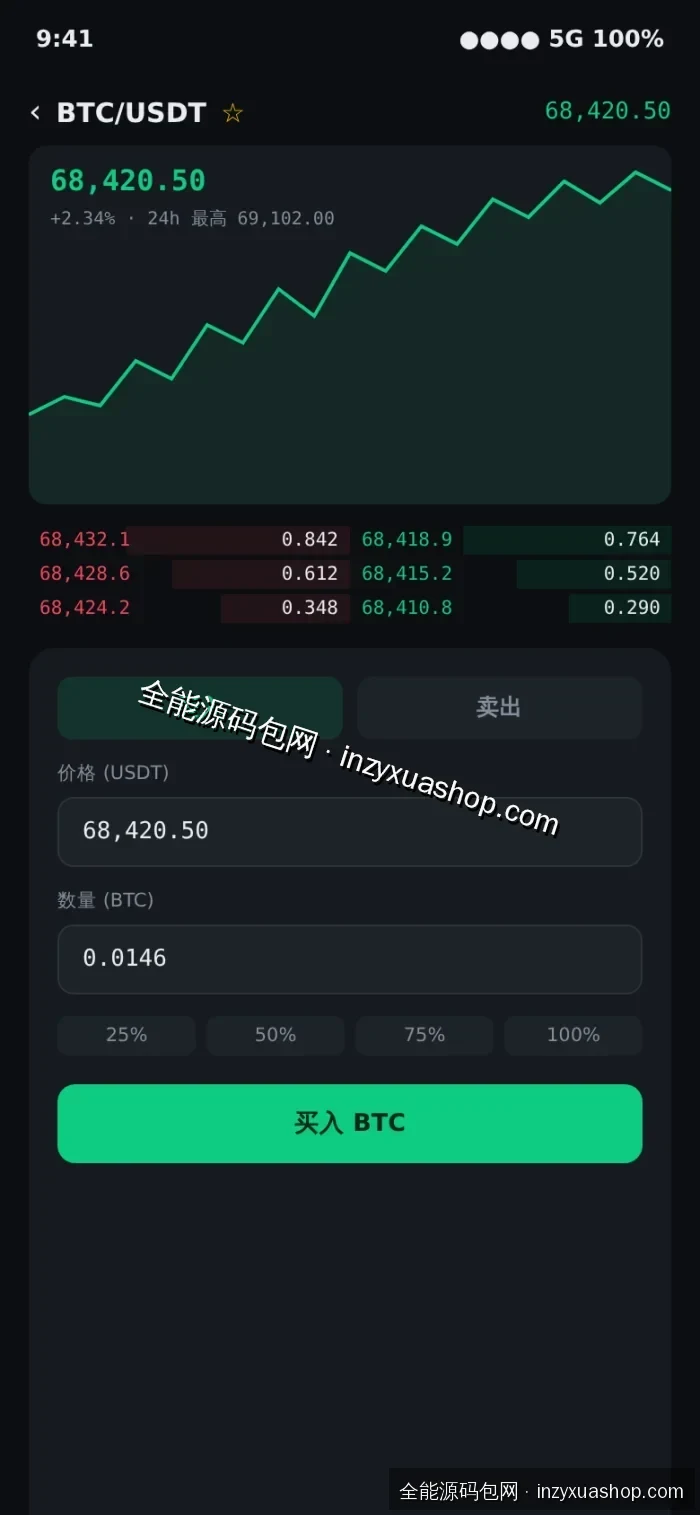Edit the 数量 (BTC) field

tap(350, 959)
